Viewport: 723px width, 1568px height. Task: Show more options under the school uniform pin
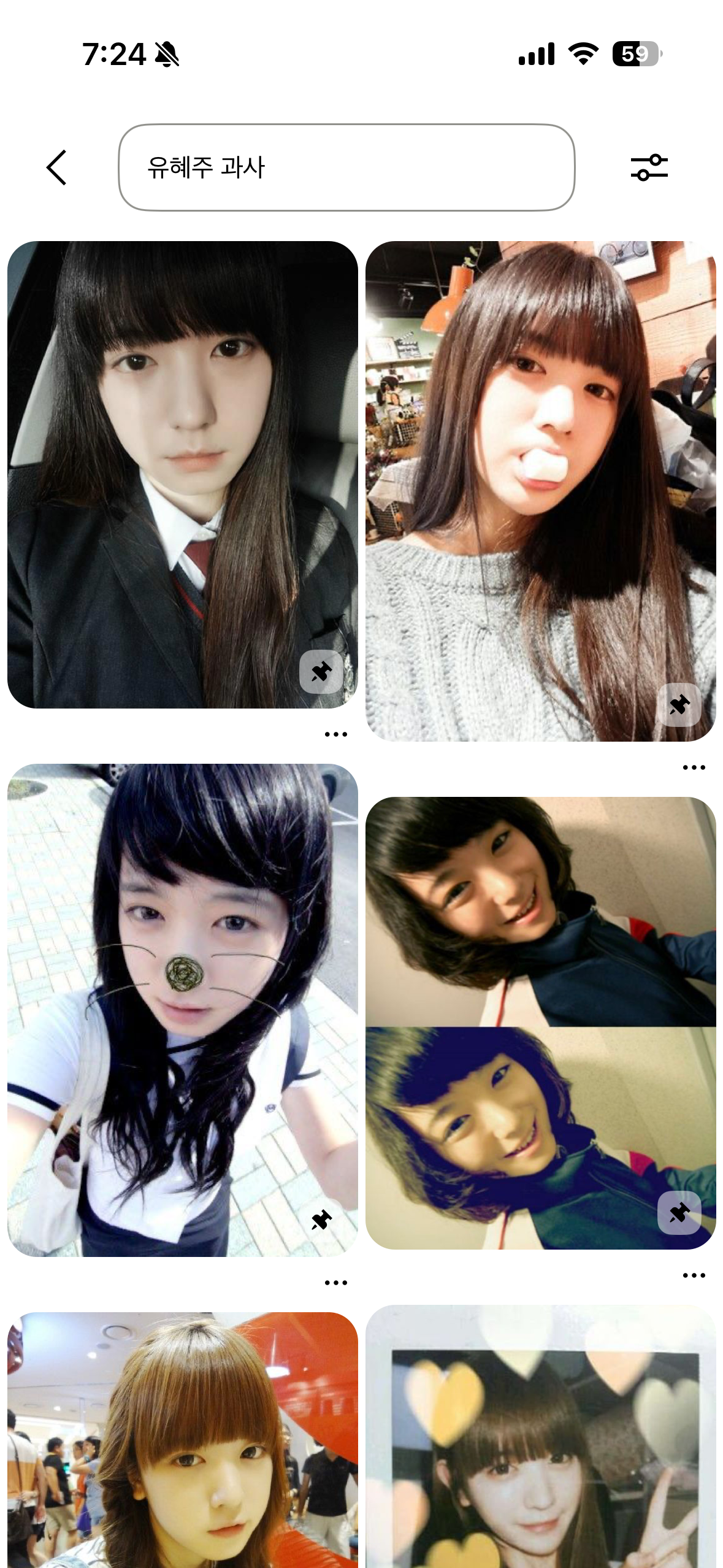336,734
